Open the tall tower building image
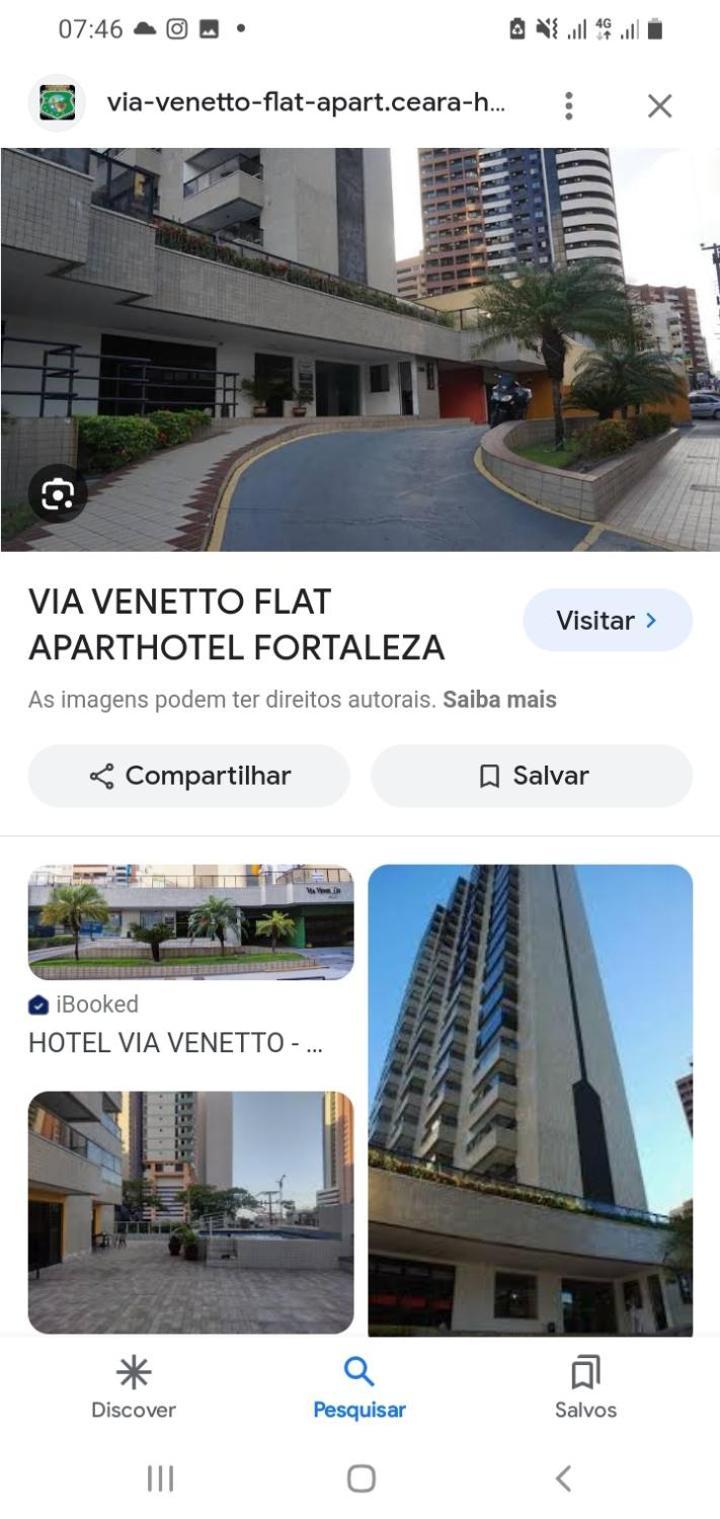 click(x=530, y=1100)
